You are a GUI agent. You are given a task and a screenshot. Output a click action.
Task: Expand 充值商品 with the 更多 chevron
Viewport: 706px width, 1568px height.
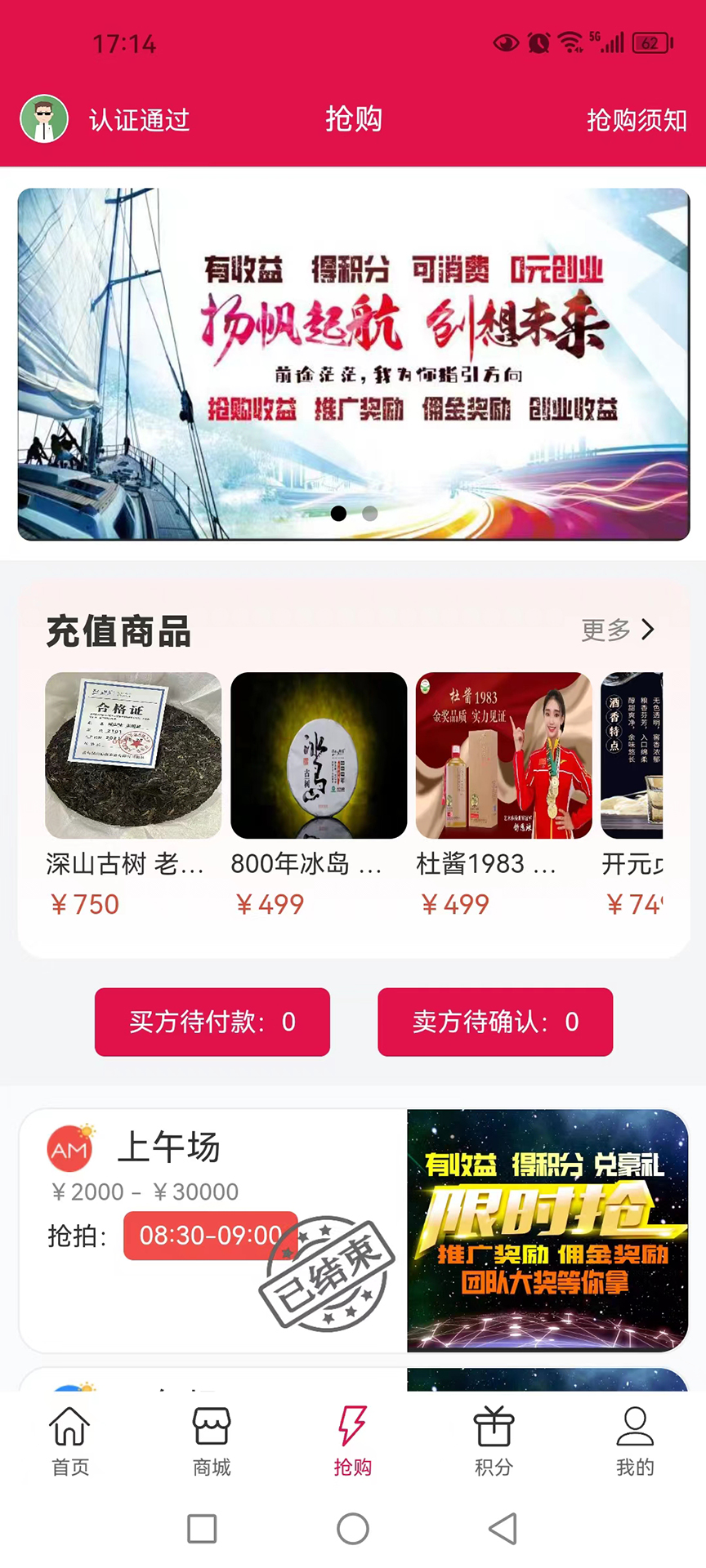619,630
